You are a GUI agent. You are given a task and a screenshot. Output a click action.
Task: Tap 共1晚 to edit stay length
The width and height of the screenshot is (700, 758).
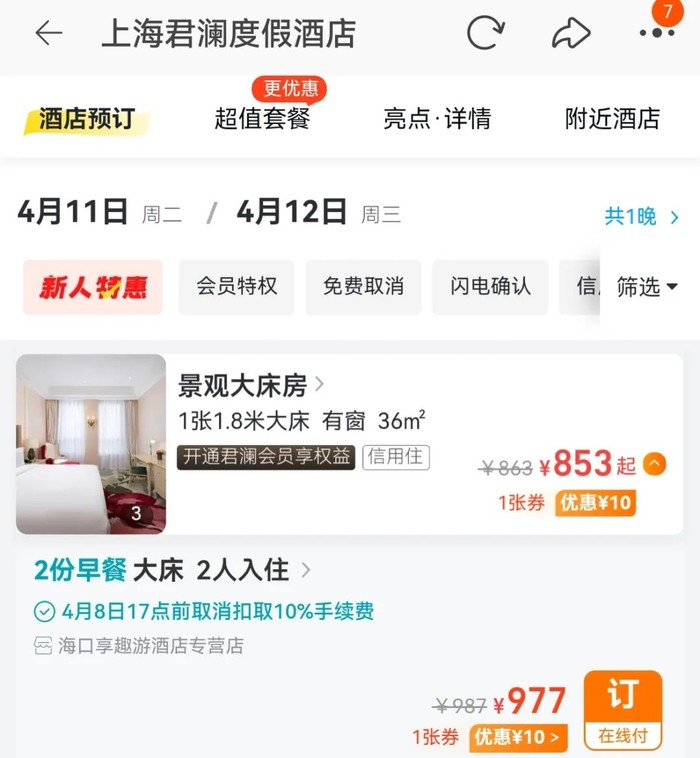click(641, 216)
